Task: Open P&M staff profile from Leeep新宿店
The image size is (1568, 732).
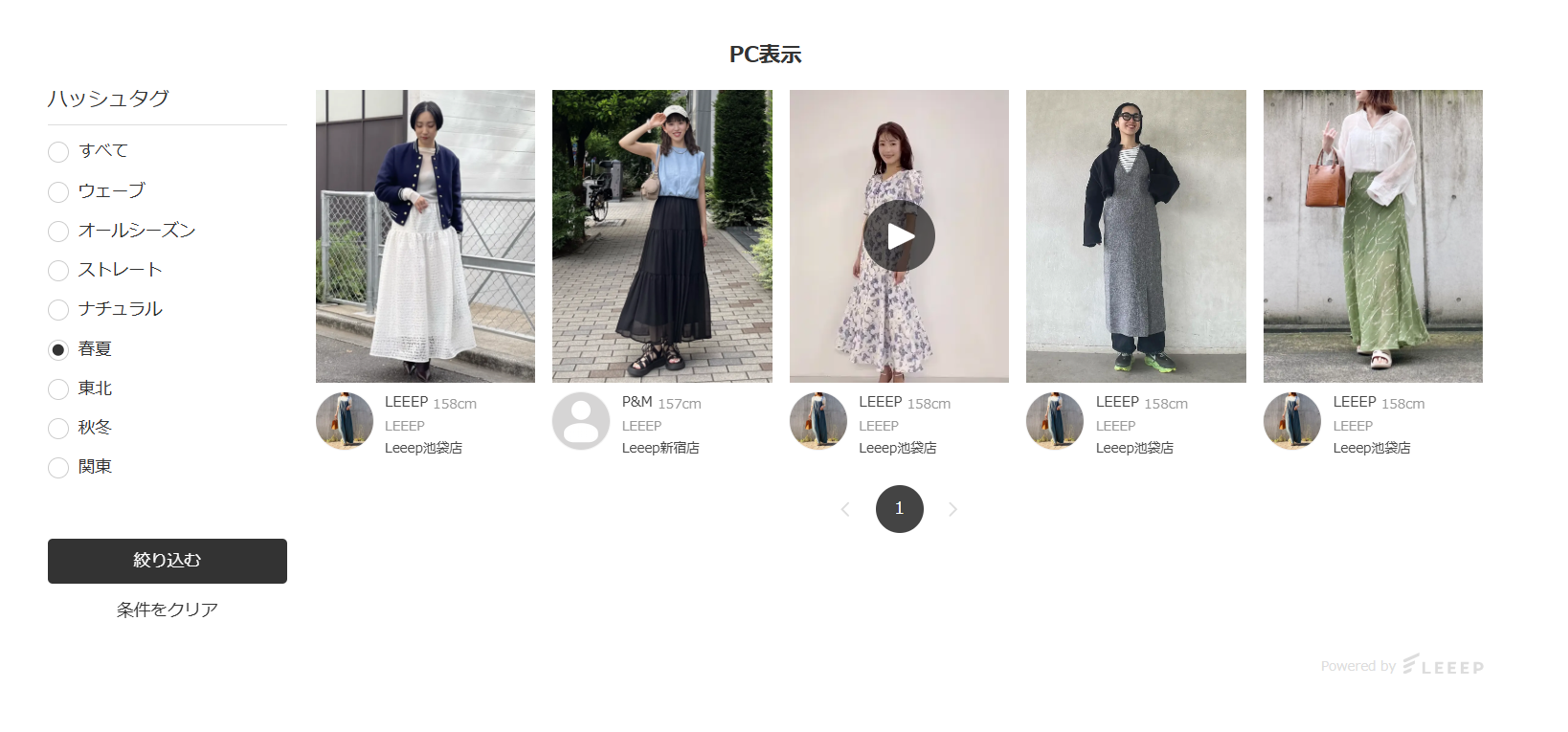Action: coord(581,421)
